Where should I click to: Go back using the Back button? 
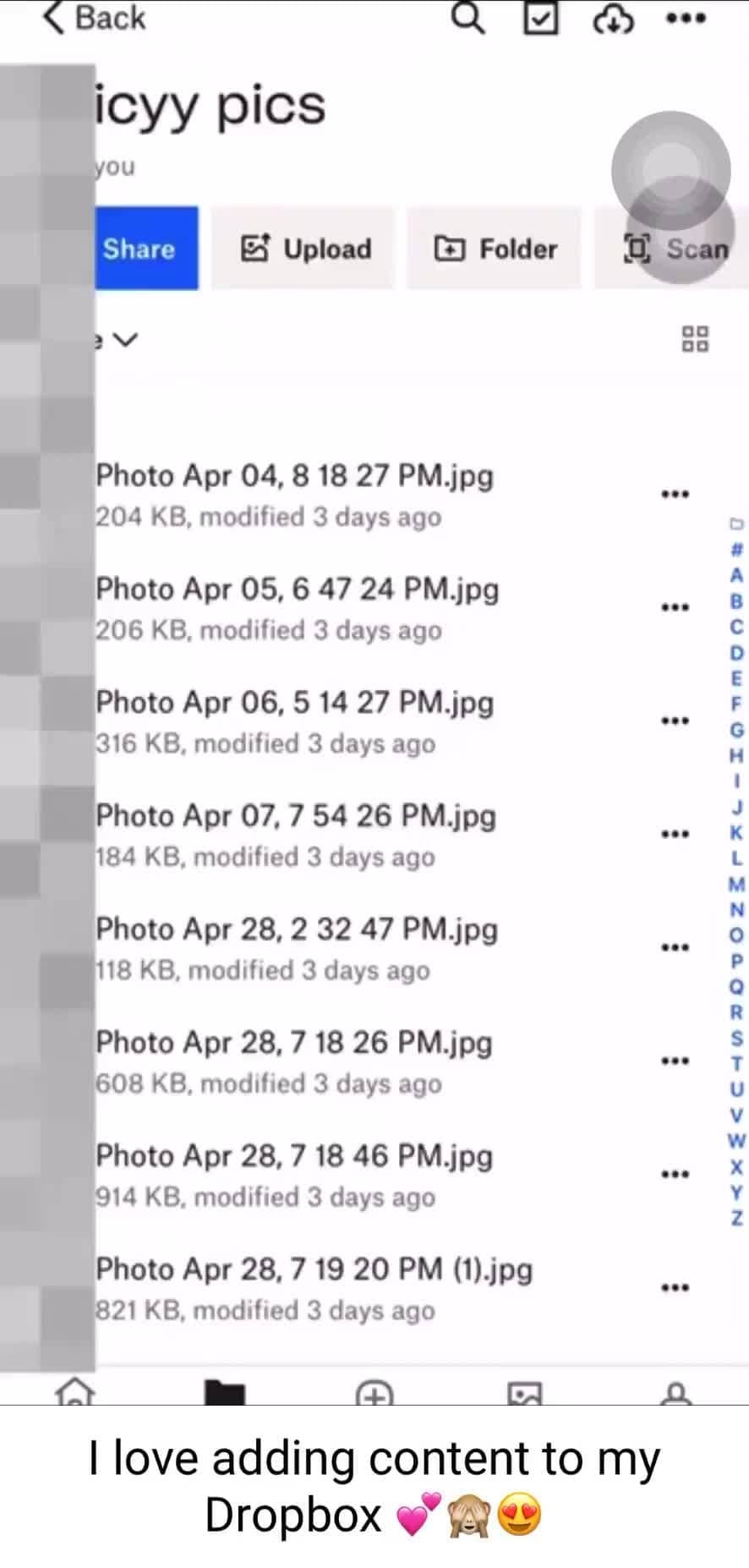(95, 18)
